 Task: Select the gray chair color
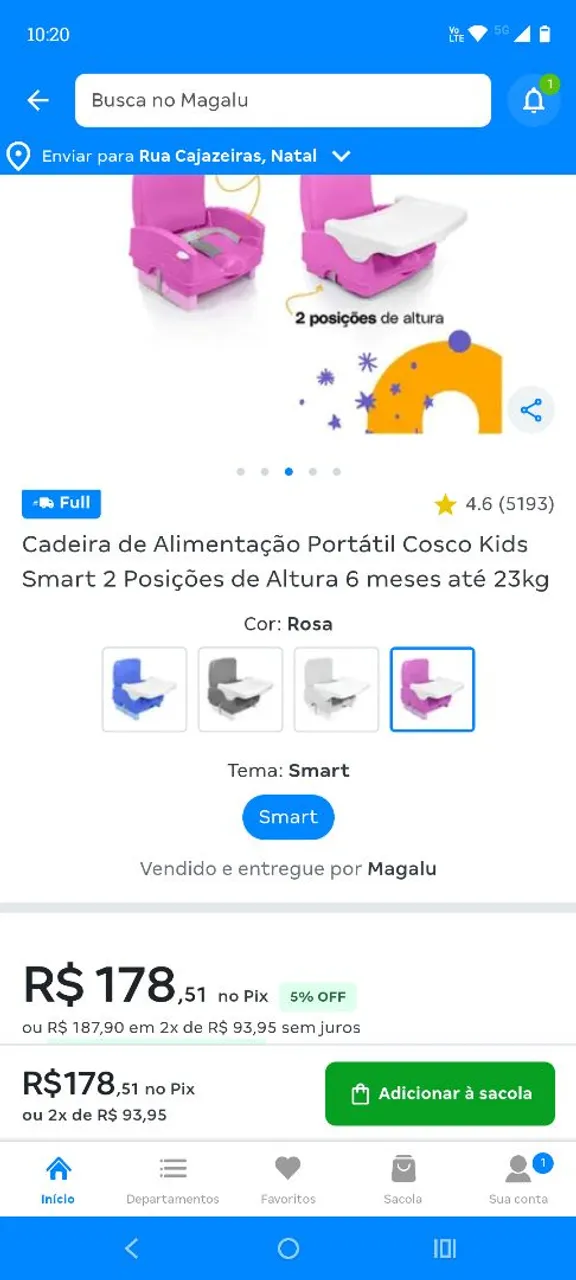click(x=240, y=689)
